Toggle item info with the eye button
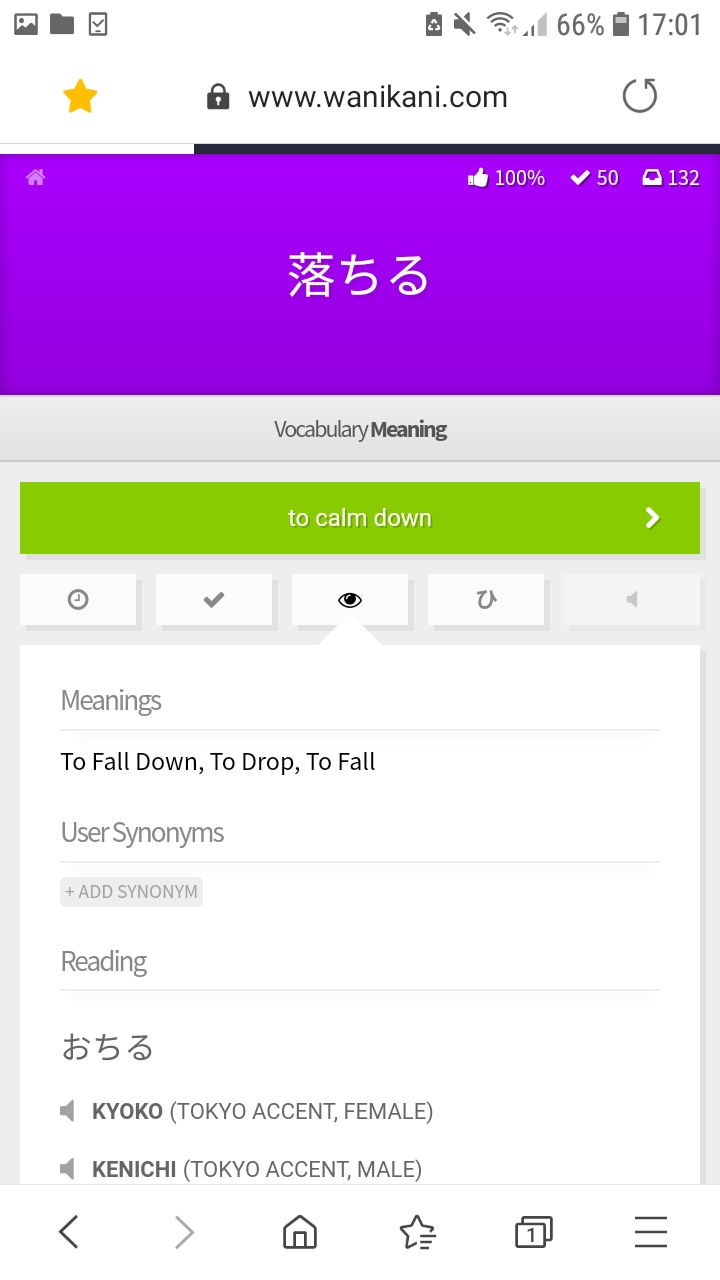 pos(350,599)
